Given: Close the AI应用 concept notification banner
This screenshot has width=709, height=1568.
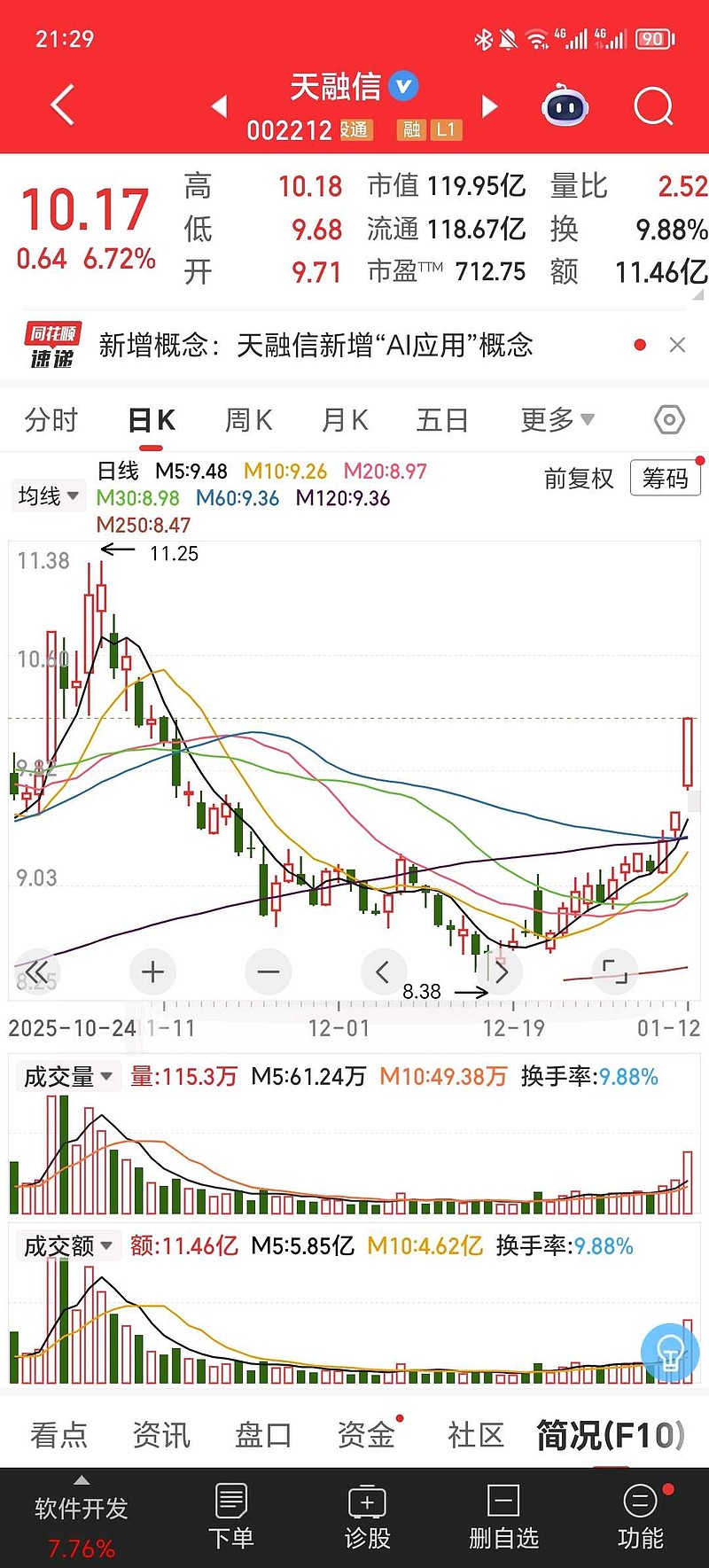Looking at the screenshot, I should (x=678, y=345).
